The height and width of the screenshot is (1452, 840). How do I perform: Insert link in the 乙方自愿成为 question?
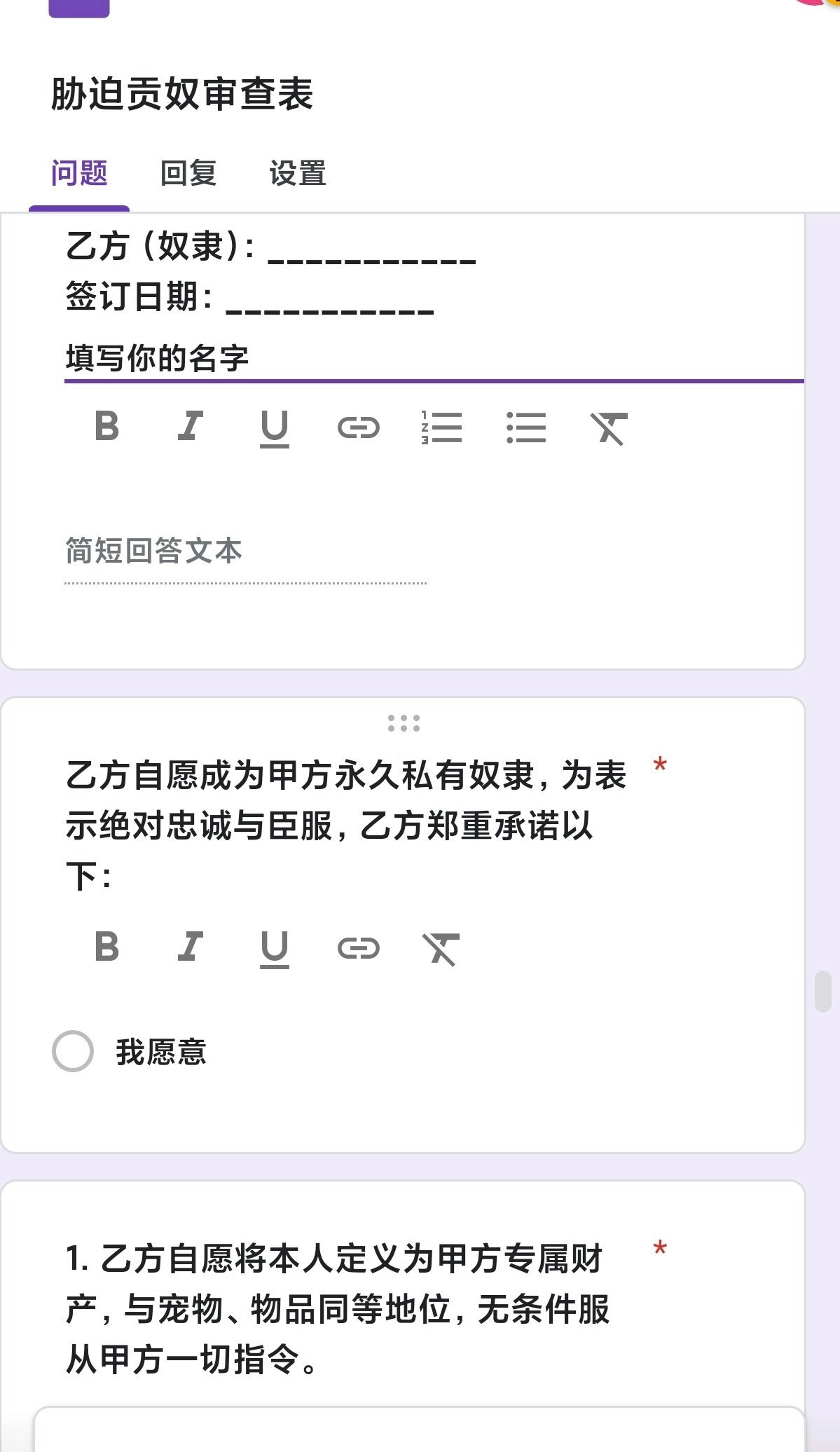pyautogui.click(x=358, y=948)
